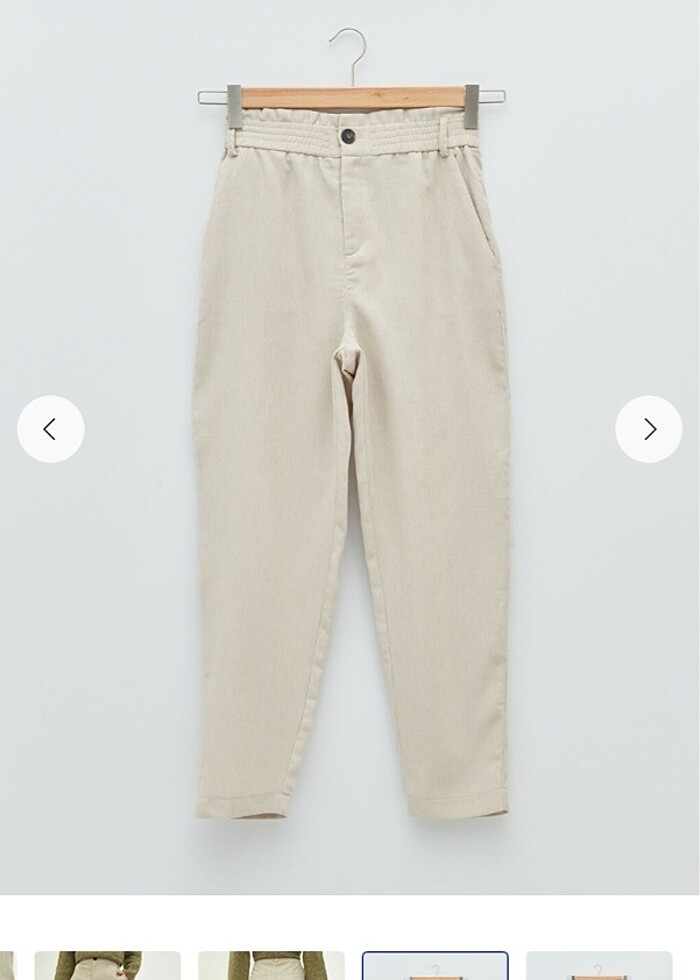Show the next product photo

(649, 429)
